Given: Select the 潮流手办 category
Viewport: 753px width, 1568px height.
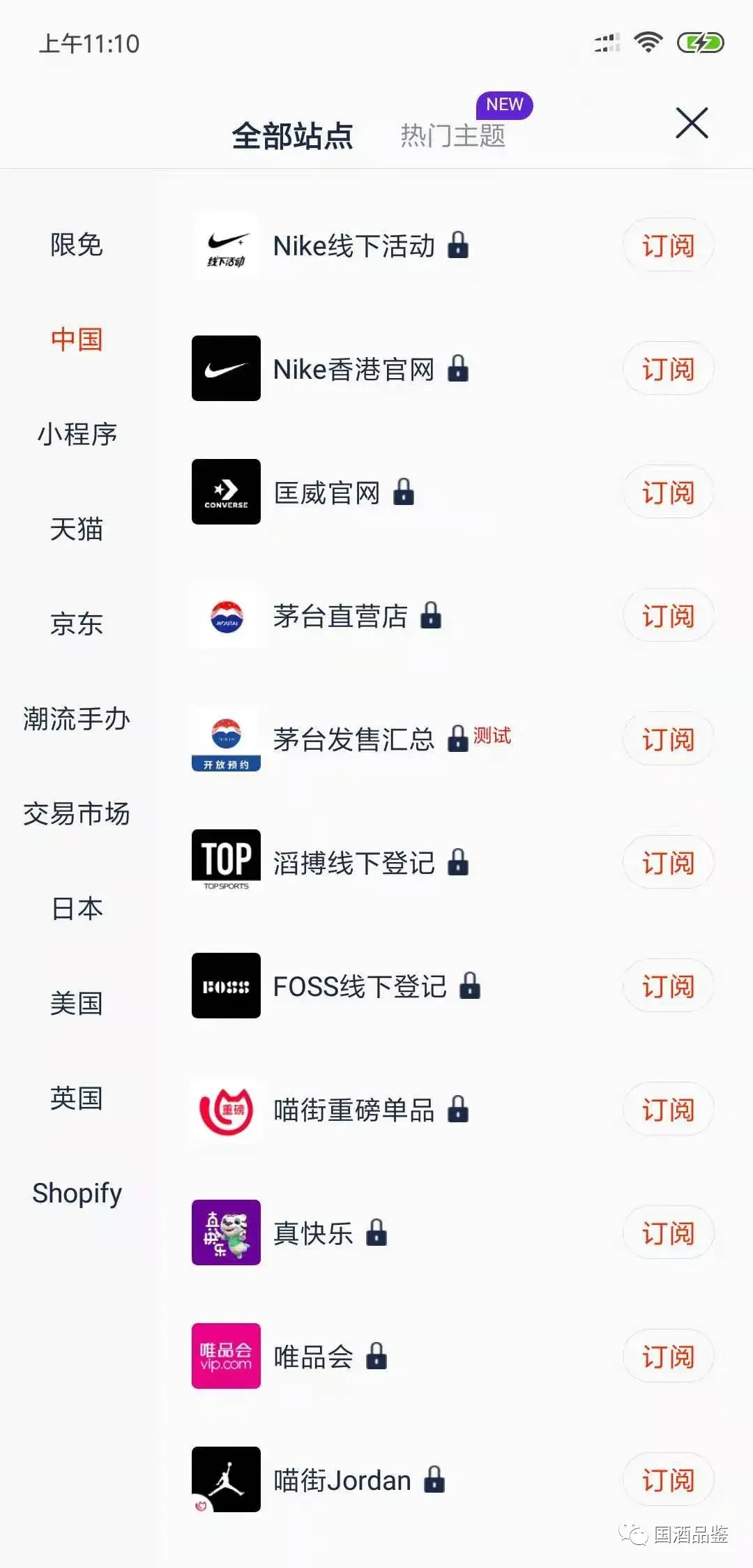Looking at the screenshot, I should (x=77, y=719).
